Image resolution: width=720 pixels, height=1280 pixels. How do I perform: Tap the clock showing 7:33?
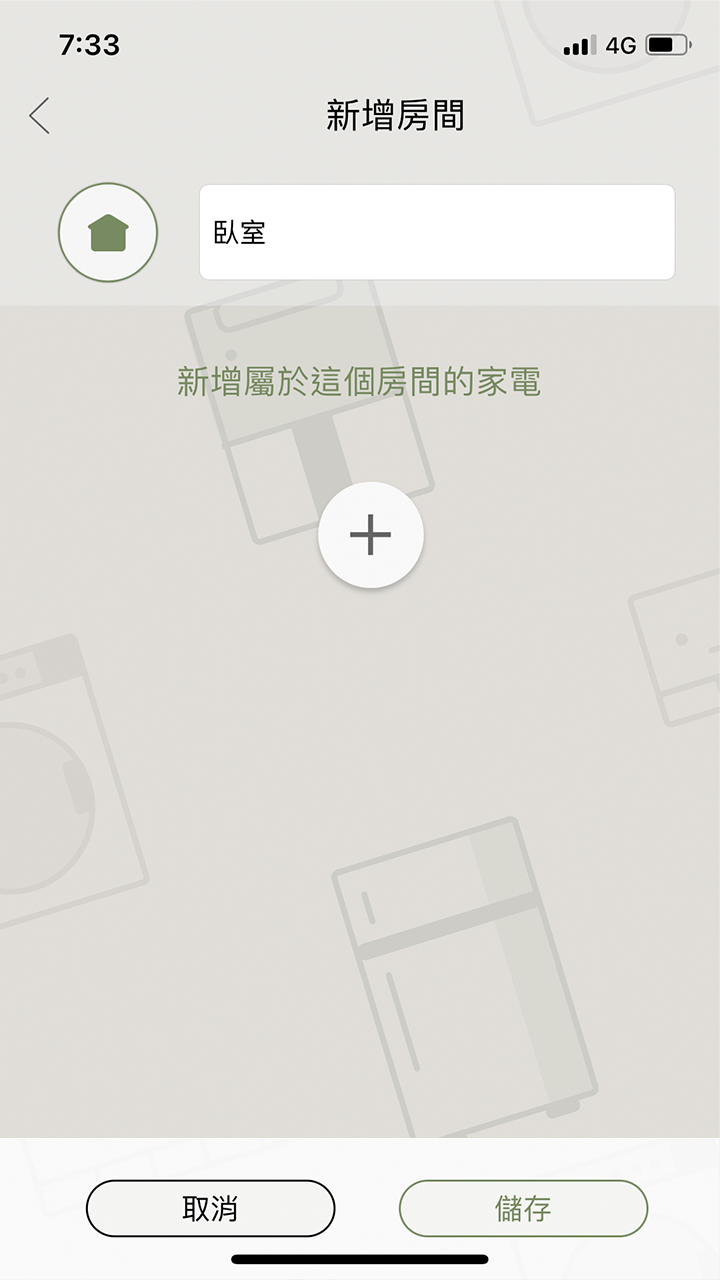[88, 43]
